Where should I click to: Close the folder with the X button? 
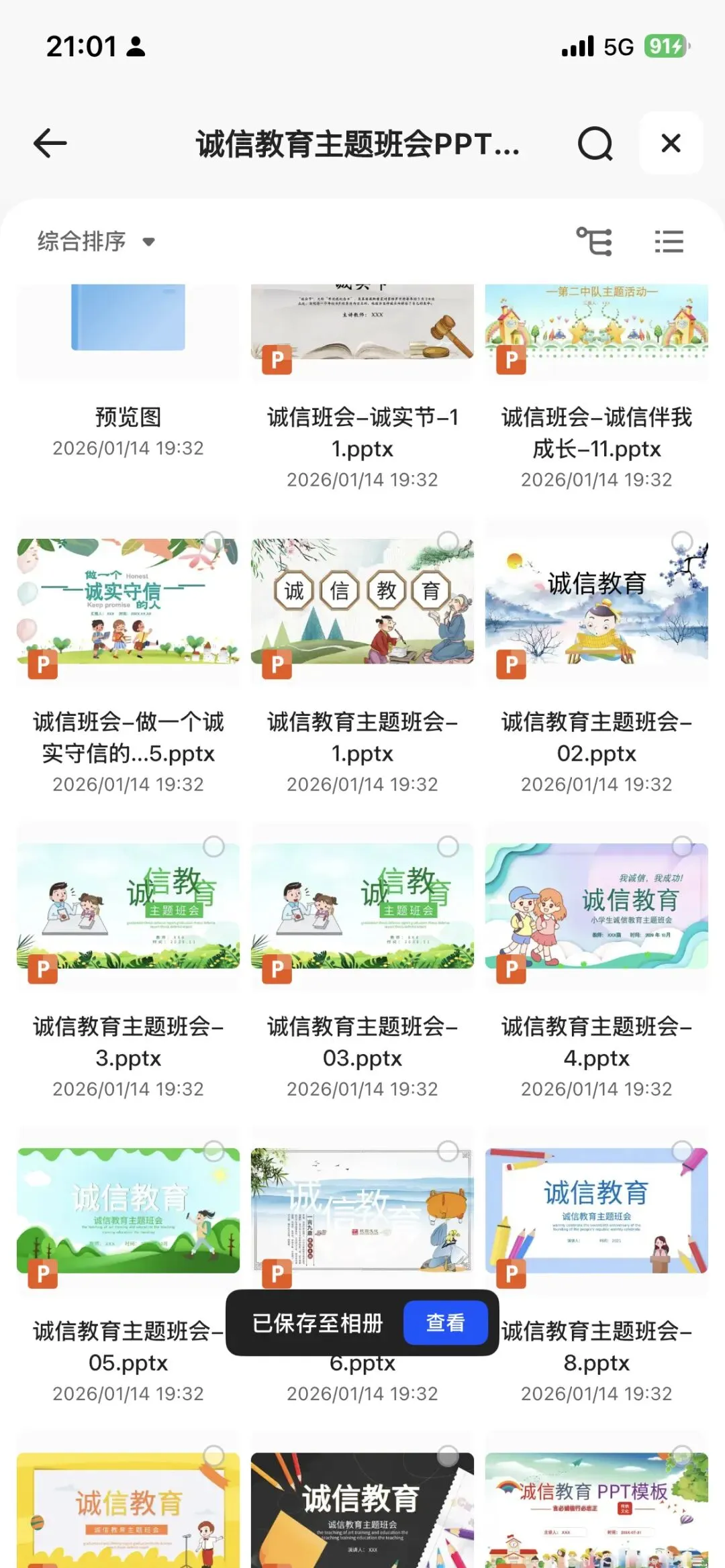(671, 143)
